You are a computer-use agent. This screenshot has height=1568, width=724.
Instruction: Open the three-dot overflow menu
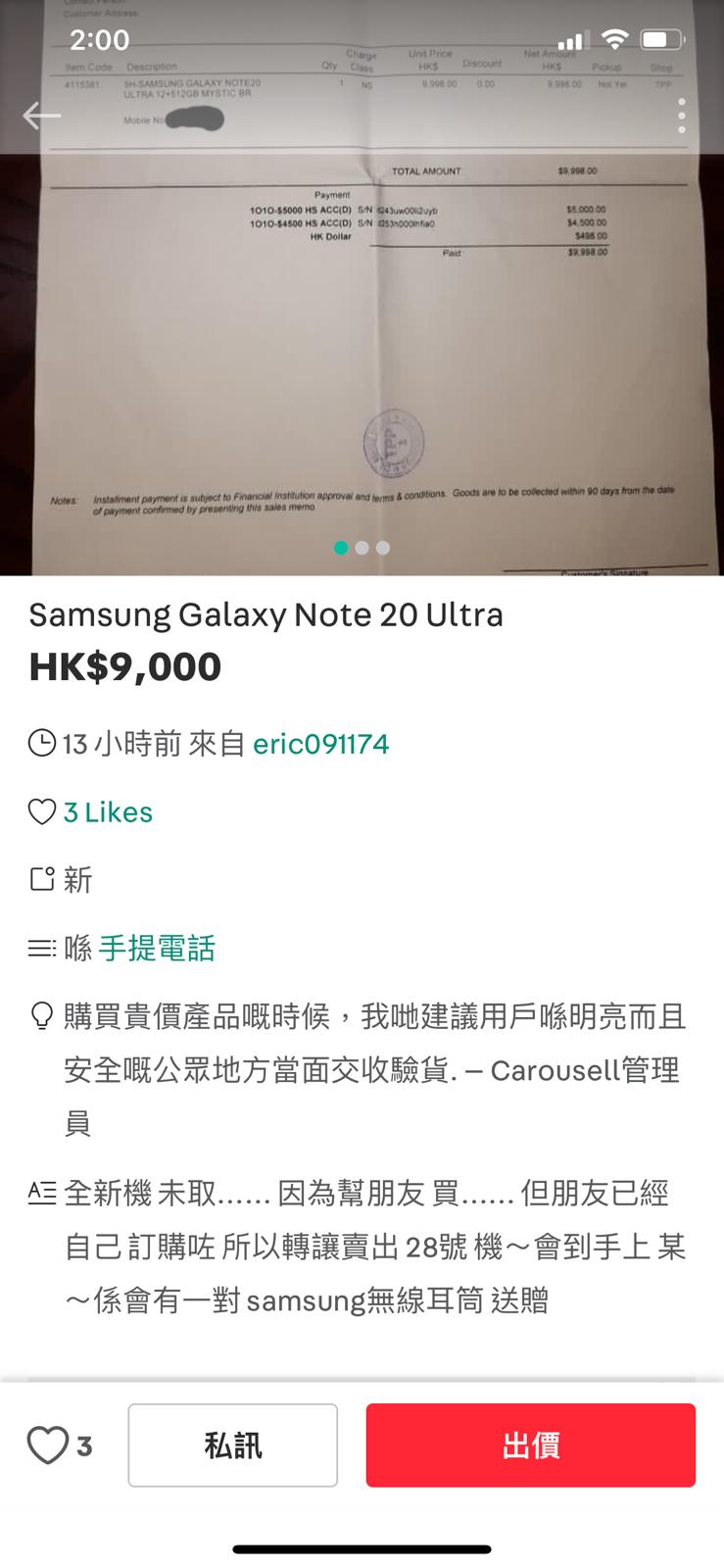pos(682,117)
